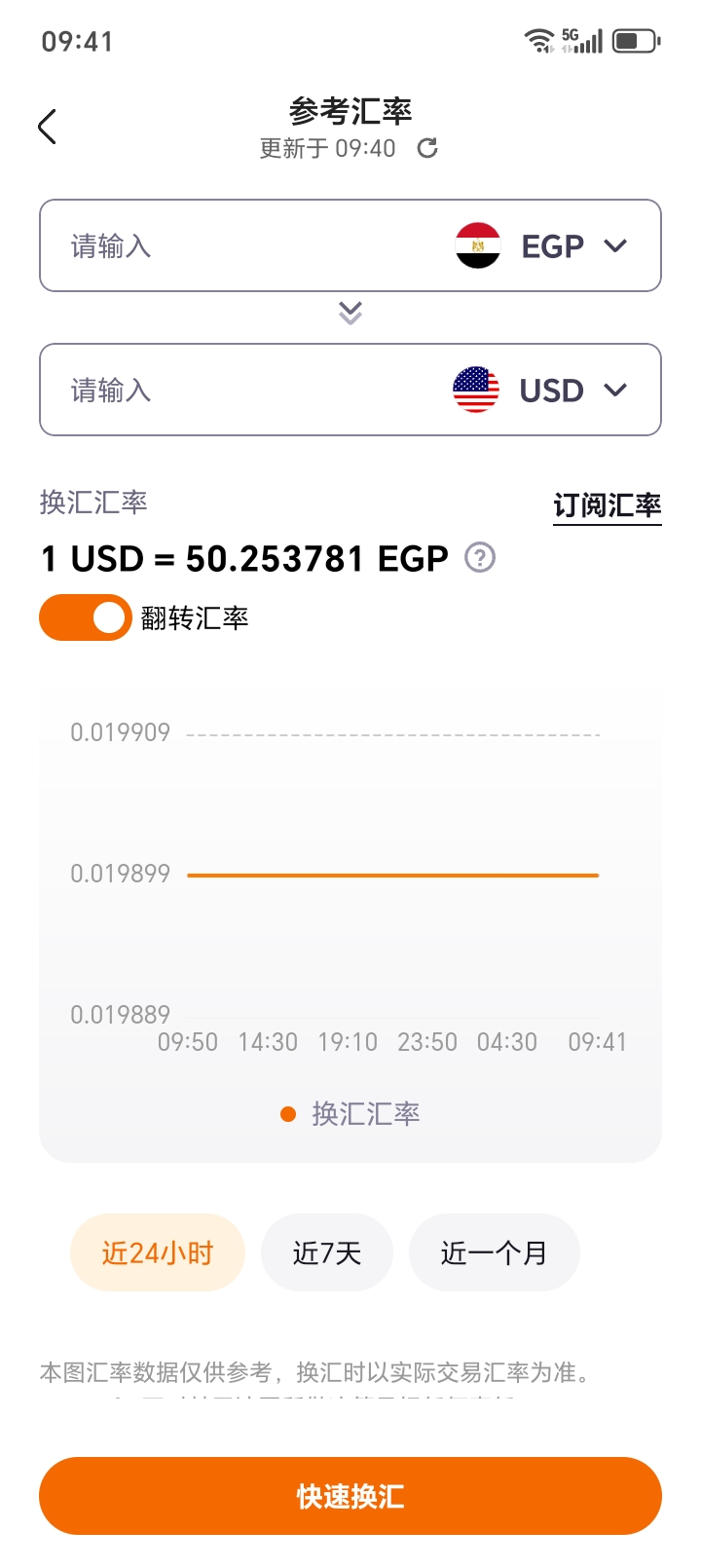Show the 近一个月 rate chart
The height and width of the screenshot is (1568, 701).
click(x=494, y=1252)
